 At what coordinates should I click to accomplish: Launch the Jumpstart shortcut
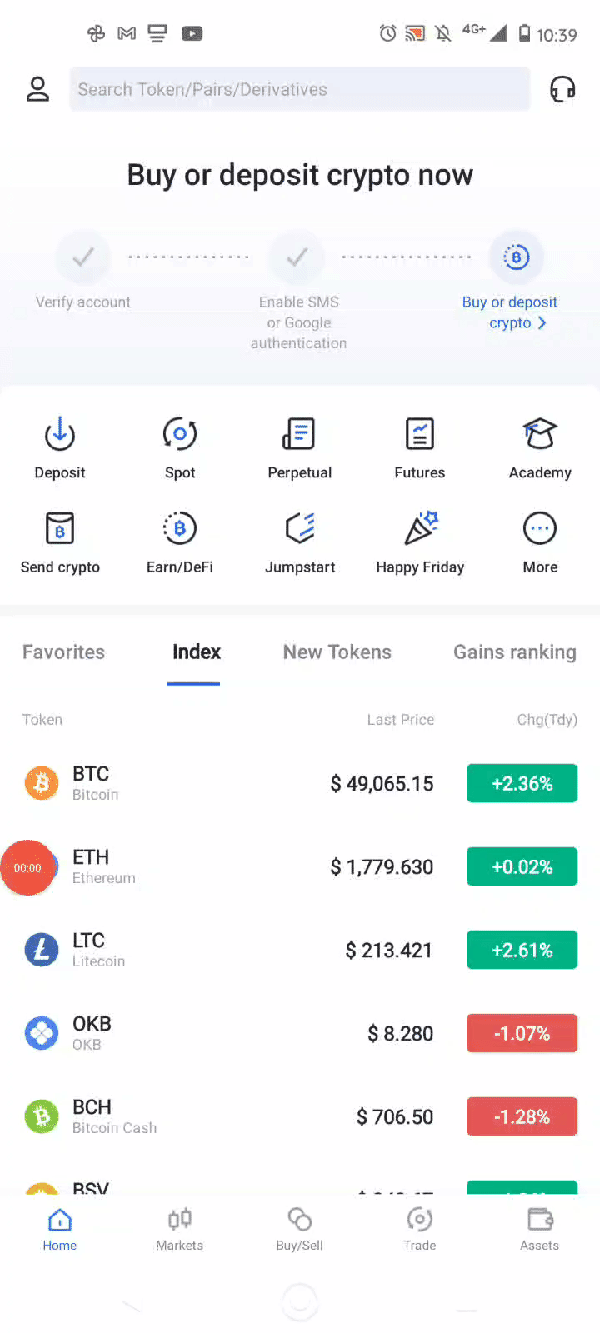[300, 543]
